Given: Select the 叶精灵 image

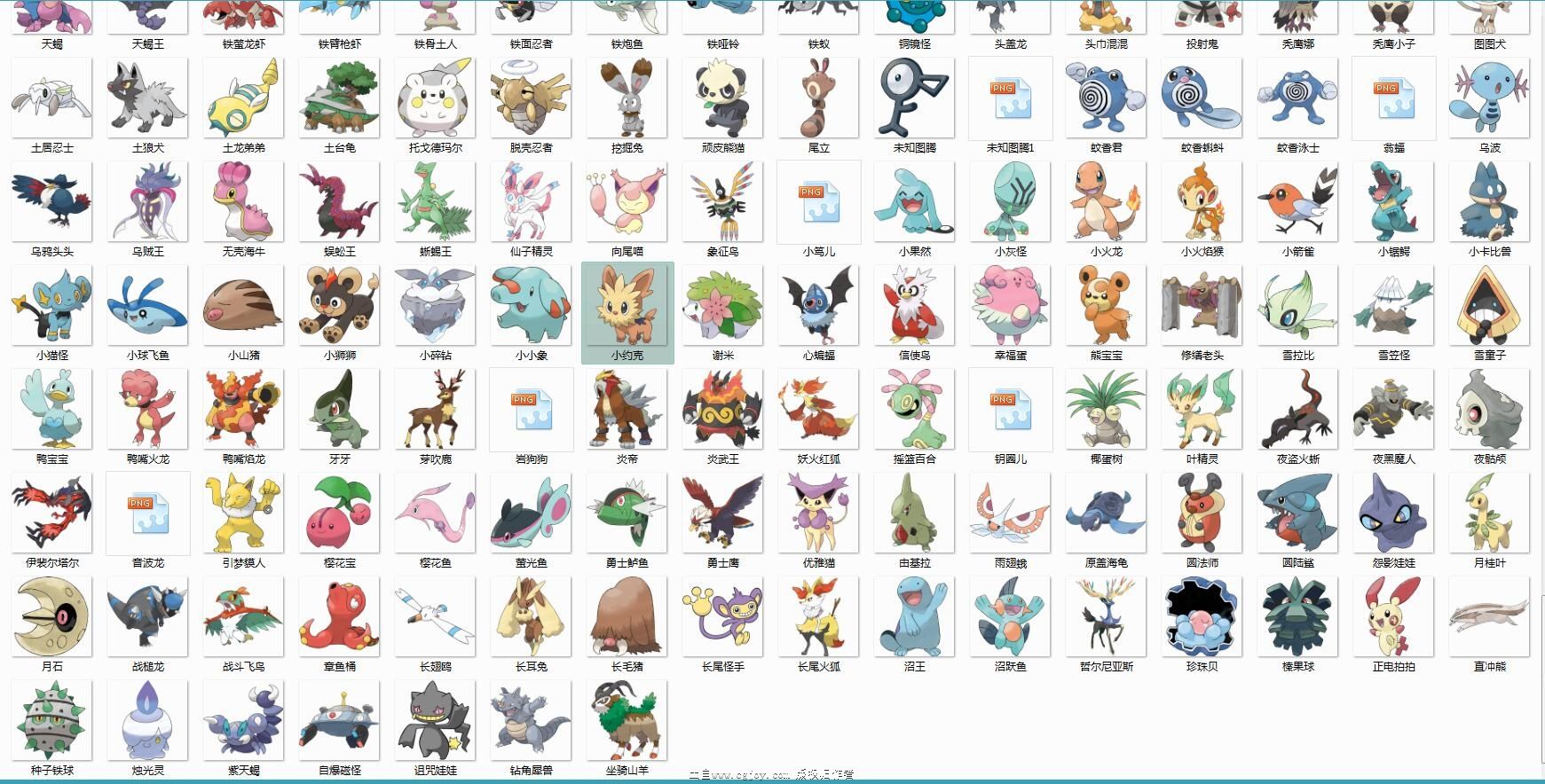Looking at the screenshot, I should [1202, 410].
